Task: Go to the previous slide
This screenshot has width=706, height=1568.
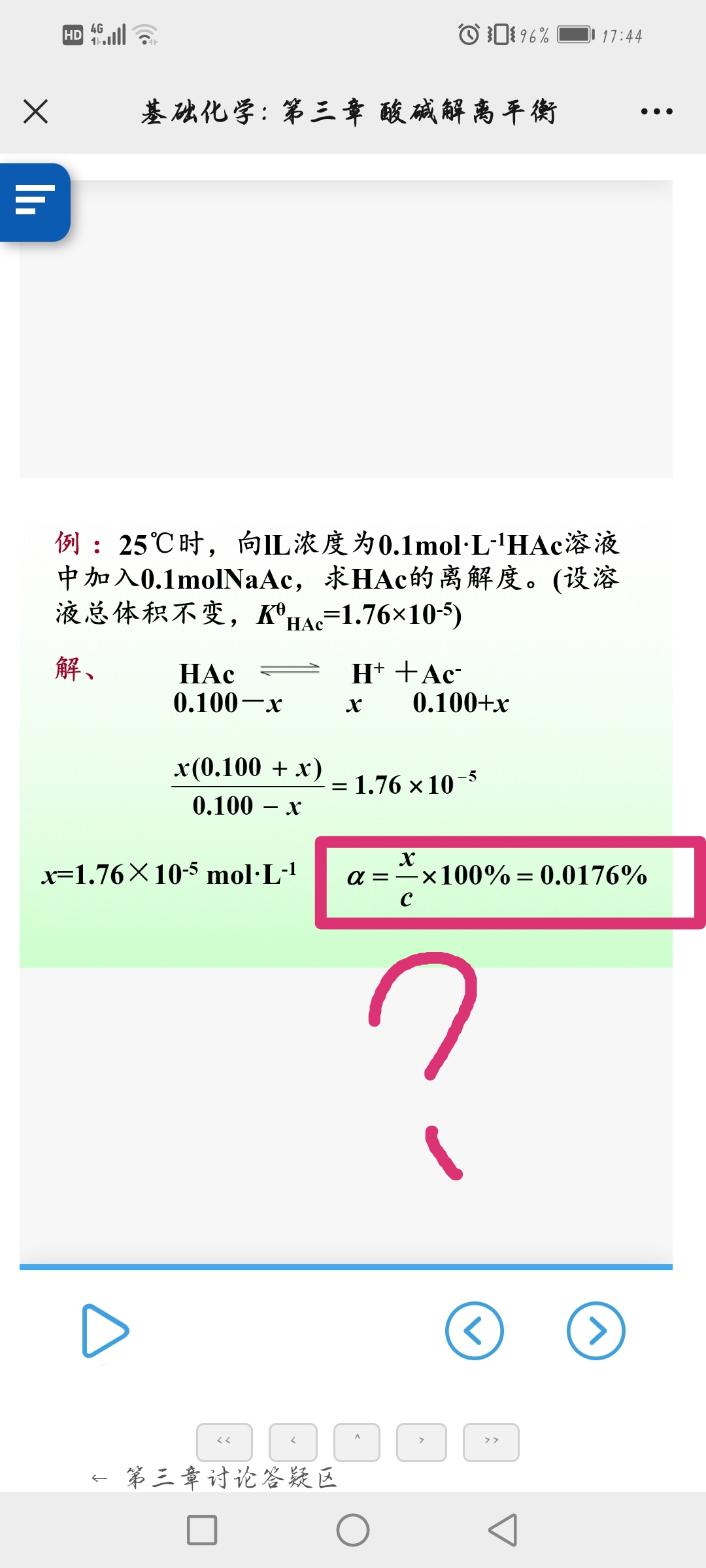Action: pyautogui.click(x=474, y=1331)
